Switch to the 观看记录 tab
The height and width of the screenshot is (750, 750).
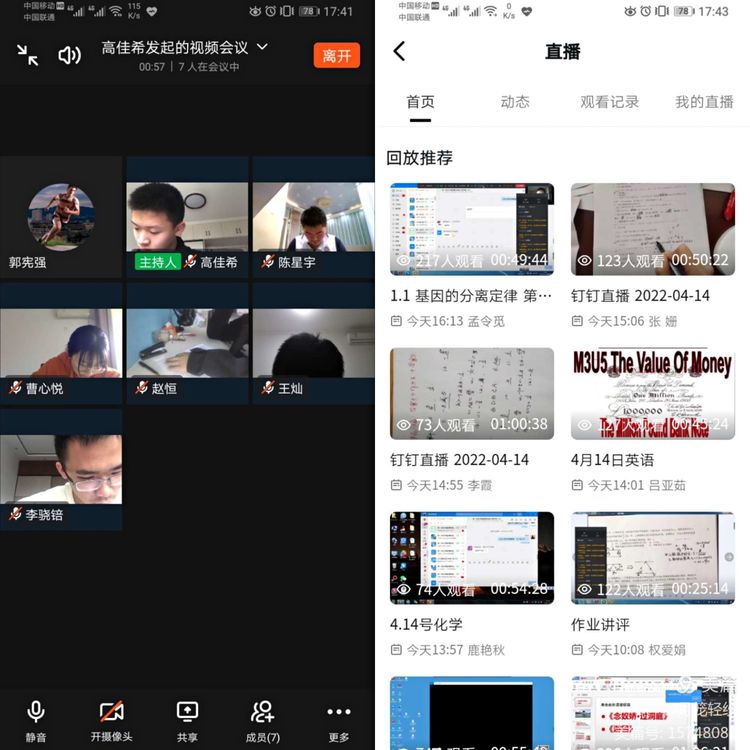click(609, 102)
